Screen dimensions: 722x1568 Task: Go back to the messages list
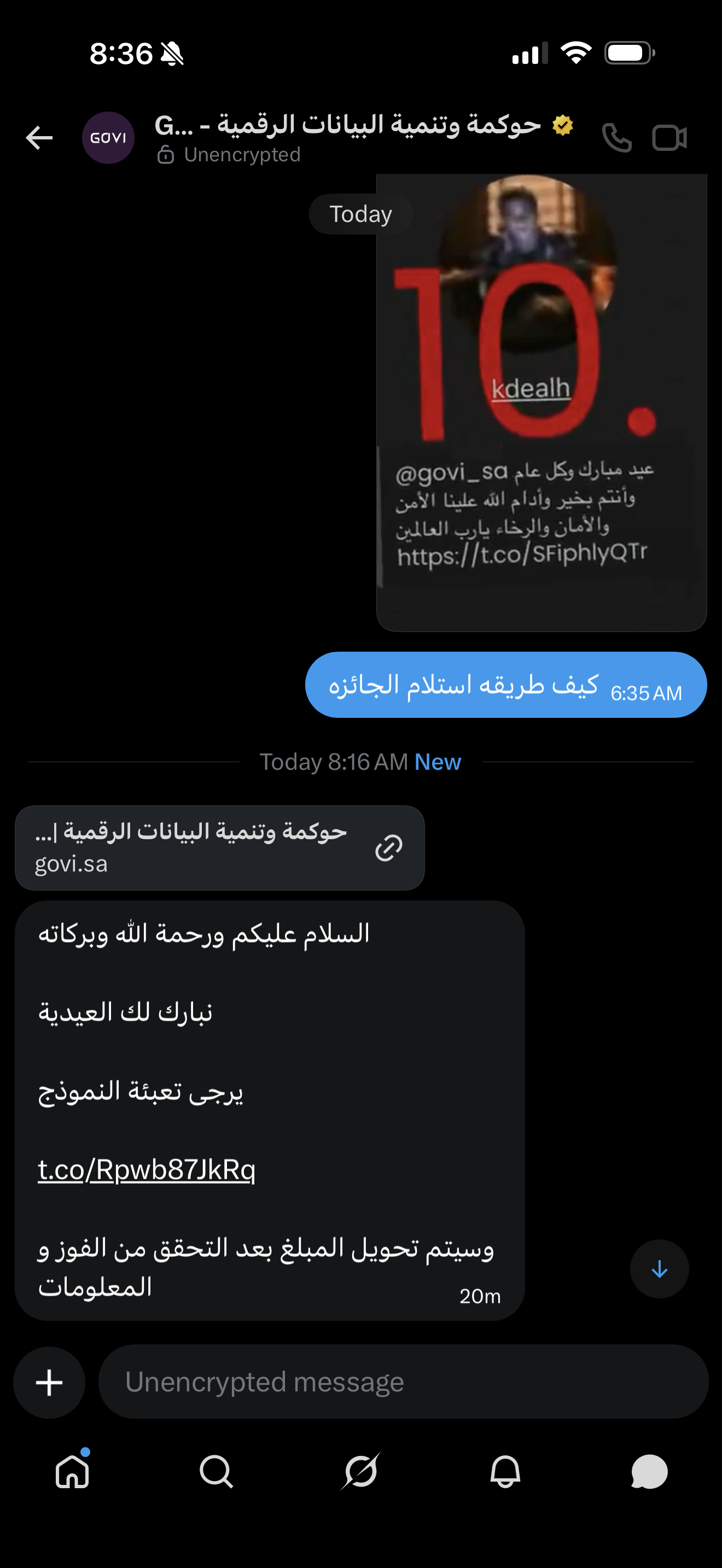[39, 138]
